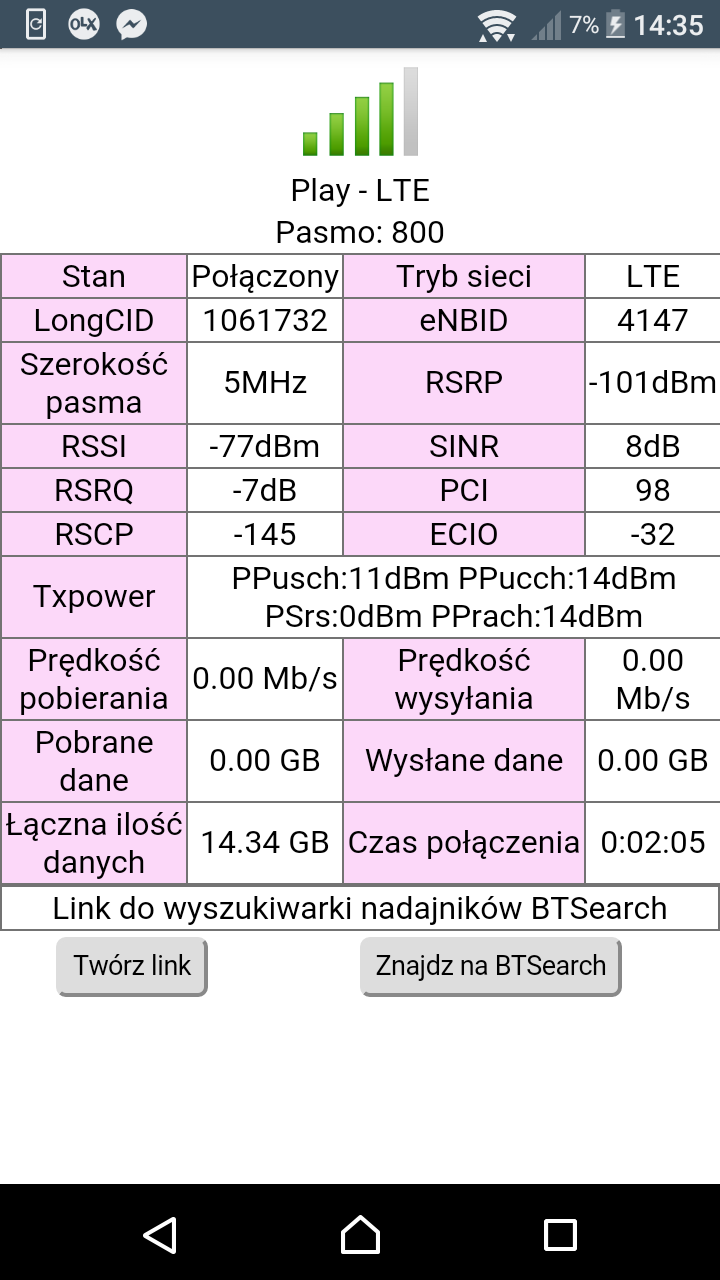
Task: Tap the Twórz link button
Action: [x=132, y=966]
